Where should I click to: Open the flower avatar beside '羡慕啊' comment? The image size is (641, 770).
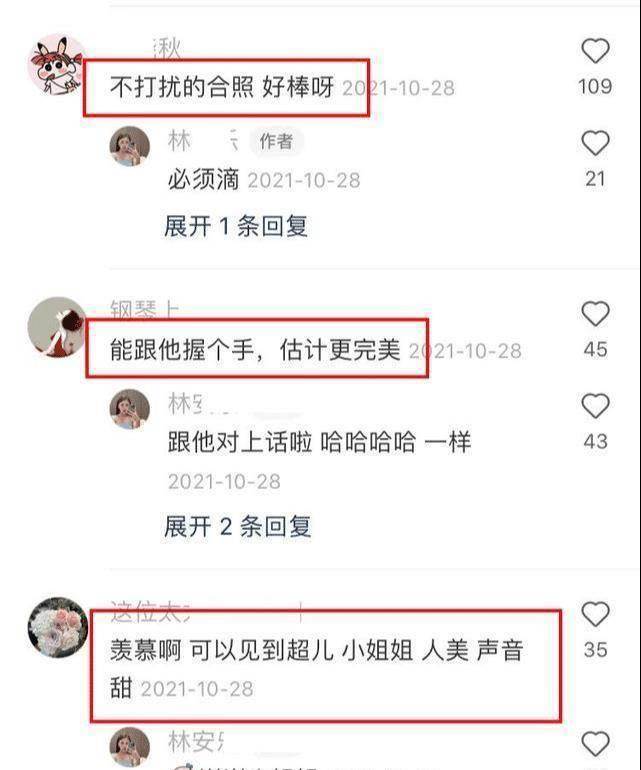[57, 627]
